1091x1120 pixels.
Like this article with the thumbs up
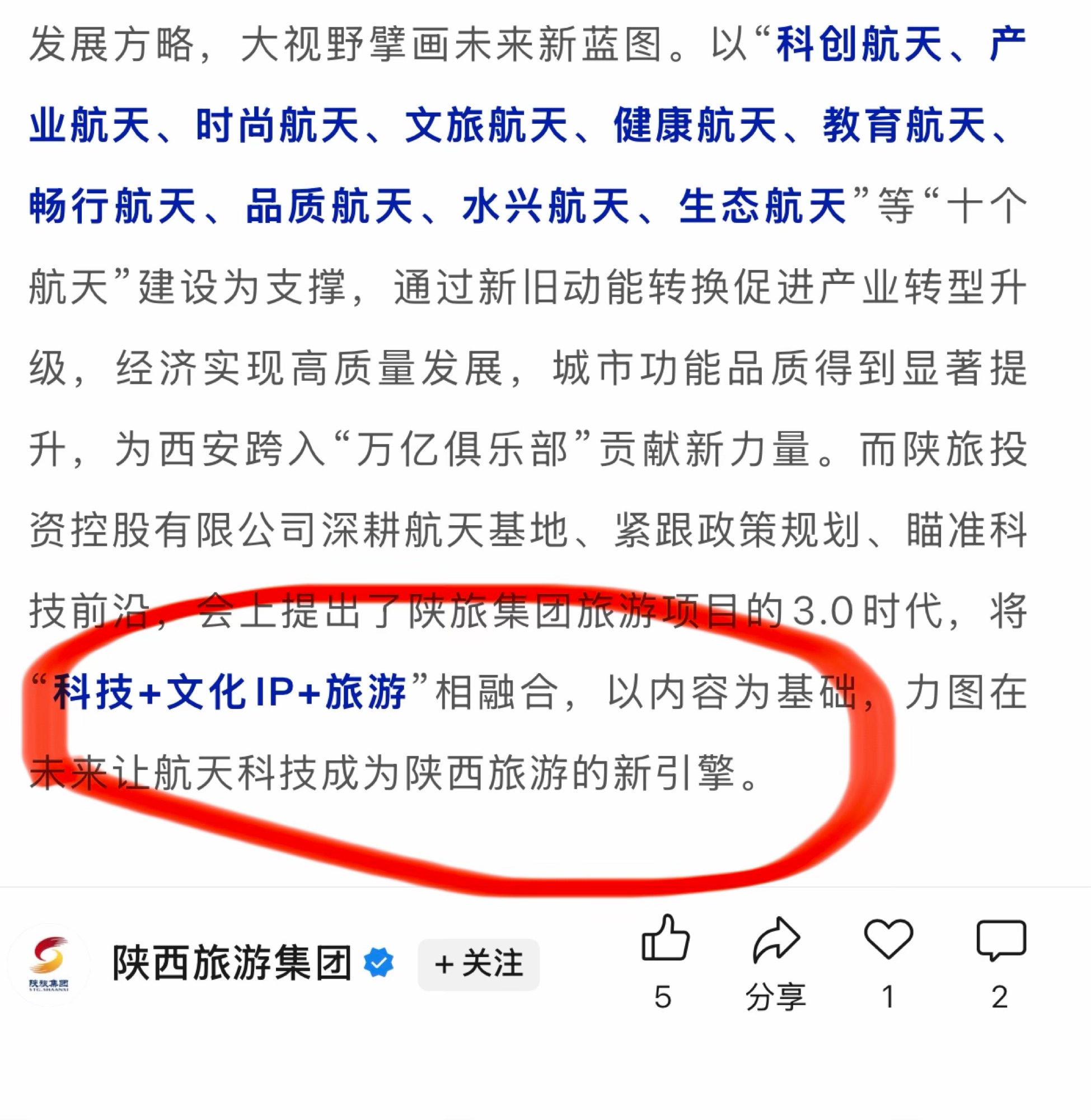664,939
